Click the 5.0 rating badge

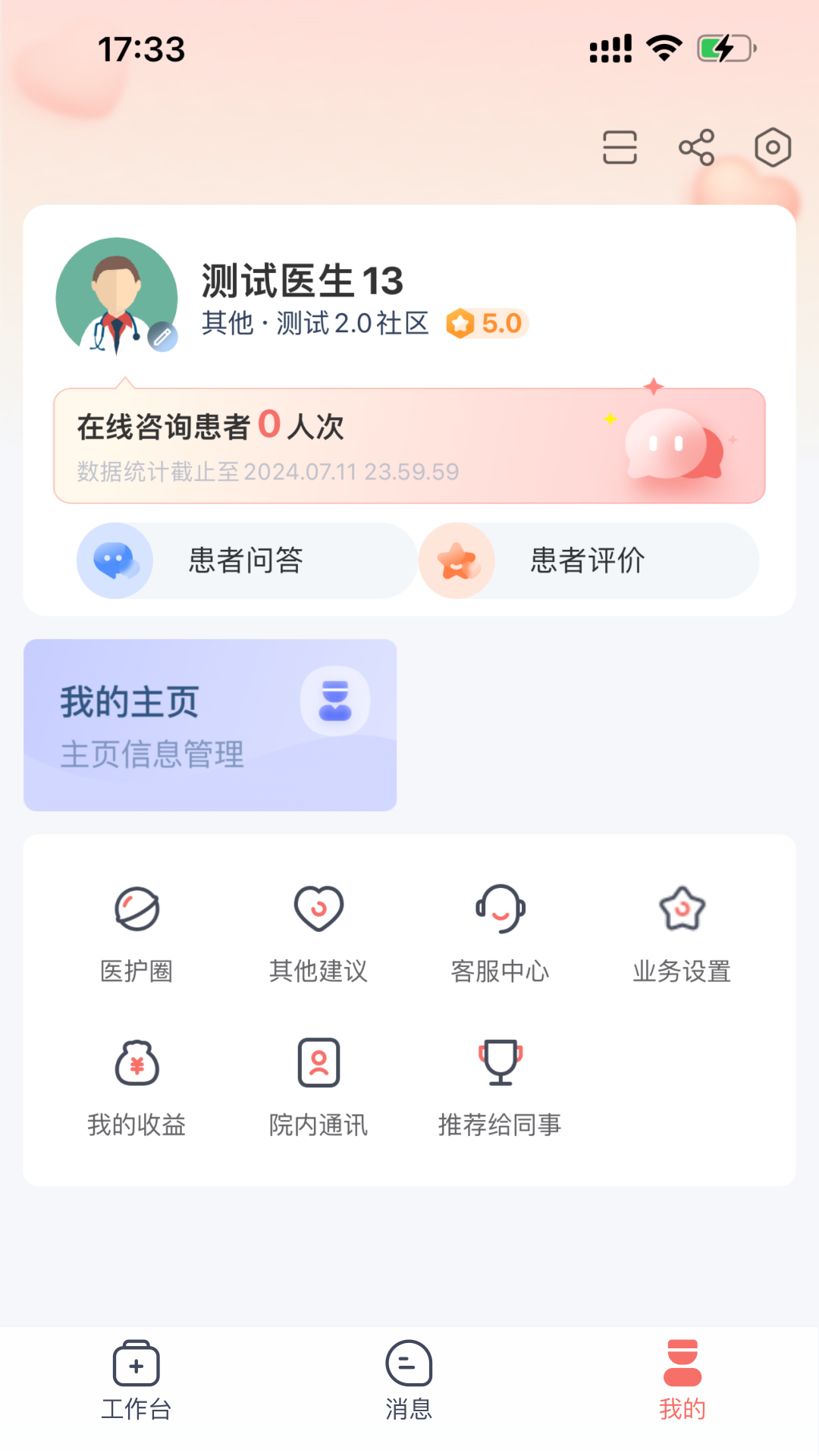[x=486, y=323]
